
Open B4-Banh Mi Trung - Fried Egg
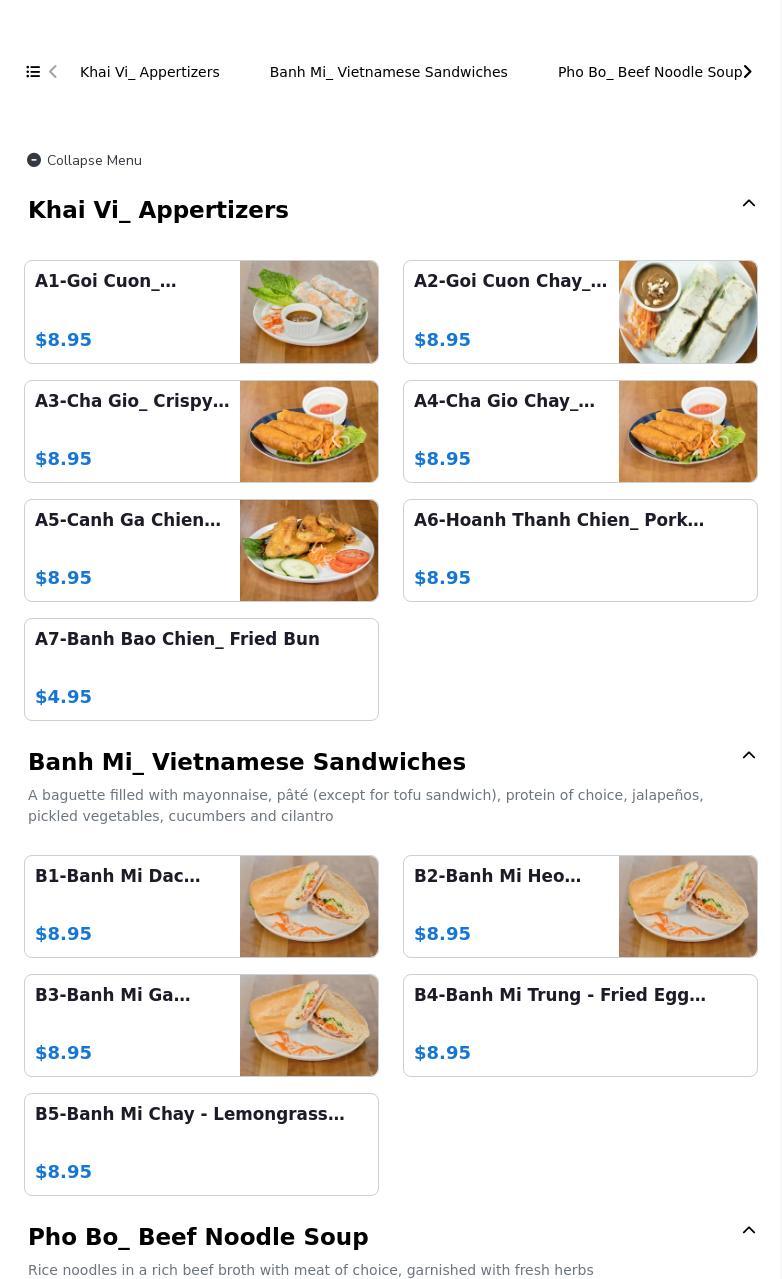(x=580, y=1025)
